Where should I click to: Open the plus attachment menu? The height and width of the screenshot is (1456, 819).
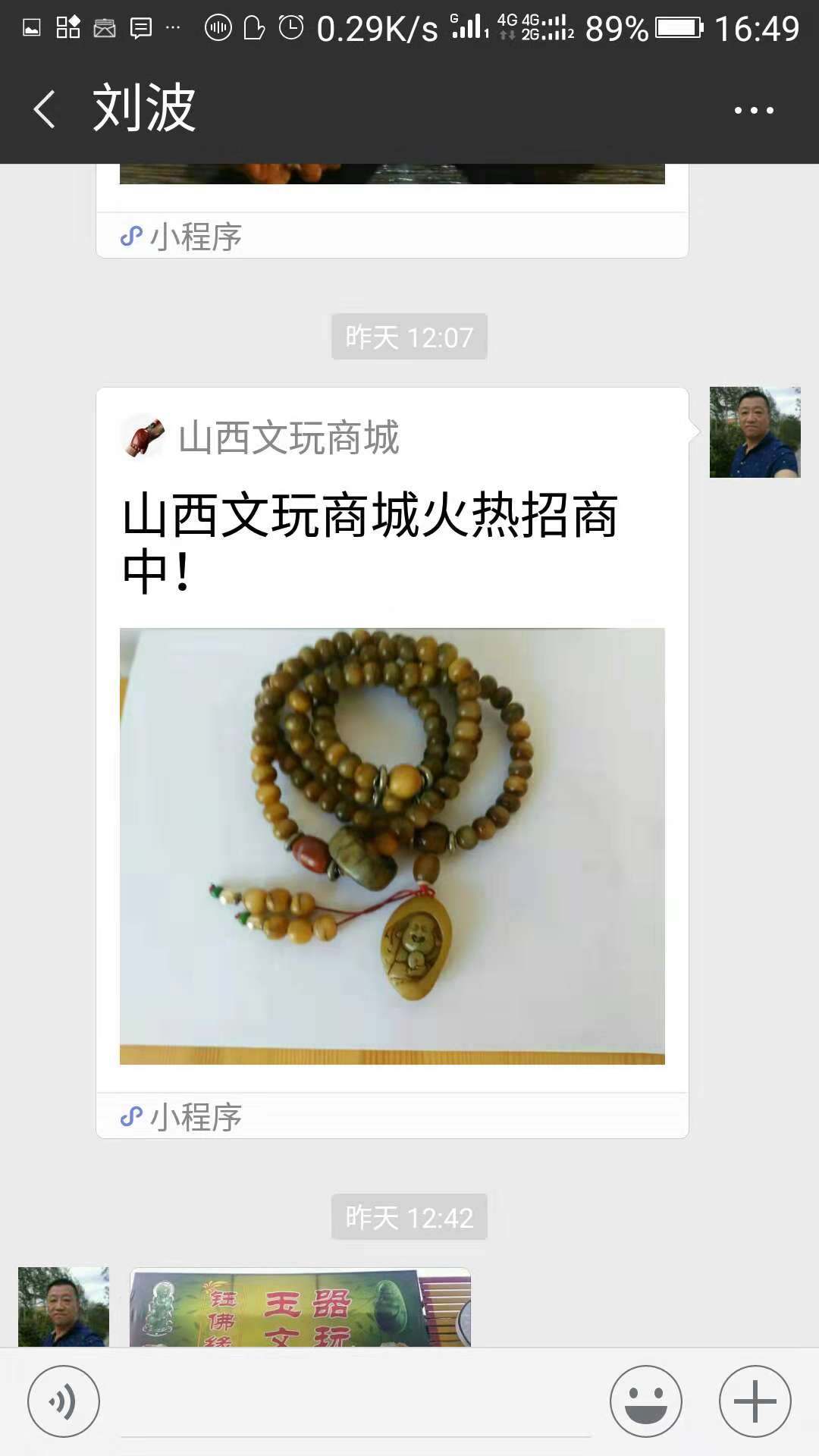755,1401
